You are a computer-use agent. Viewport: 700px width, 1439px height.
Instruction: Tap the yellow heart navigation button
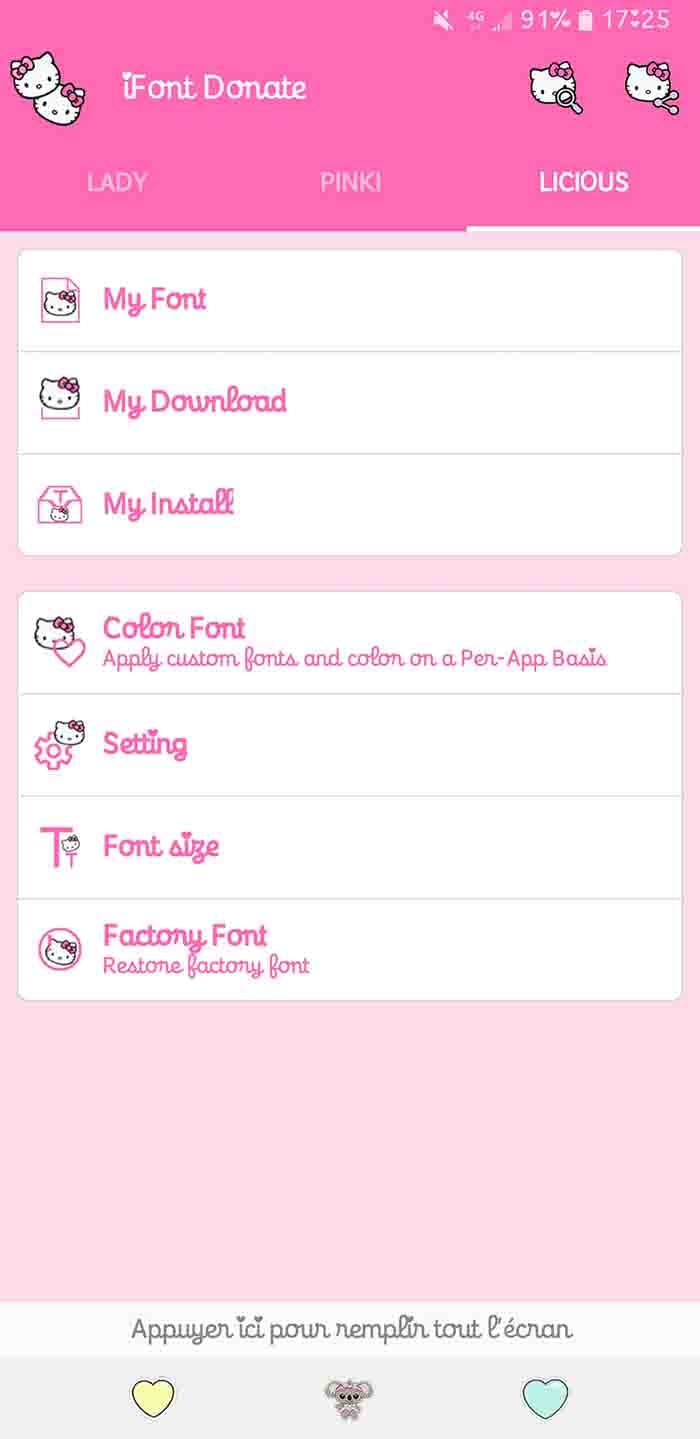coord(153,1397)
